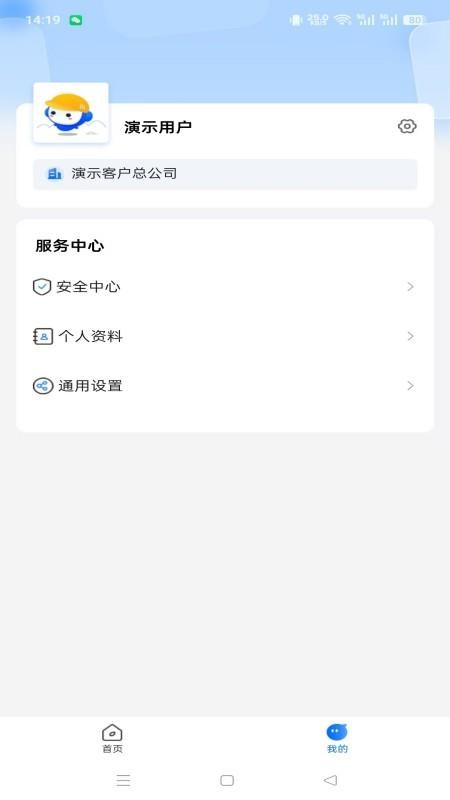This screenshot has height=800, width=450.
Task: Switch to the 首页 home tab
Action: (x=112, y=738)
